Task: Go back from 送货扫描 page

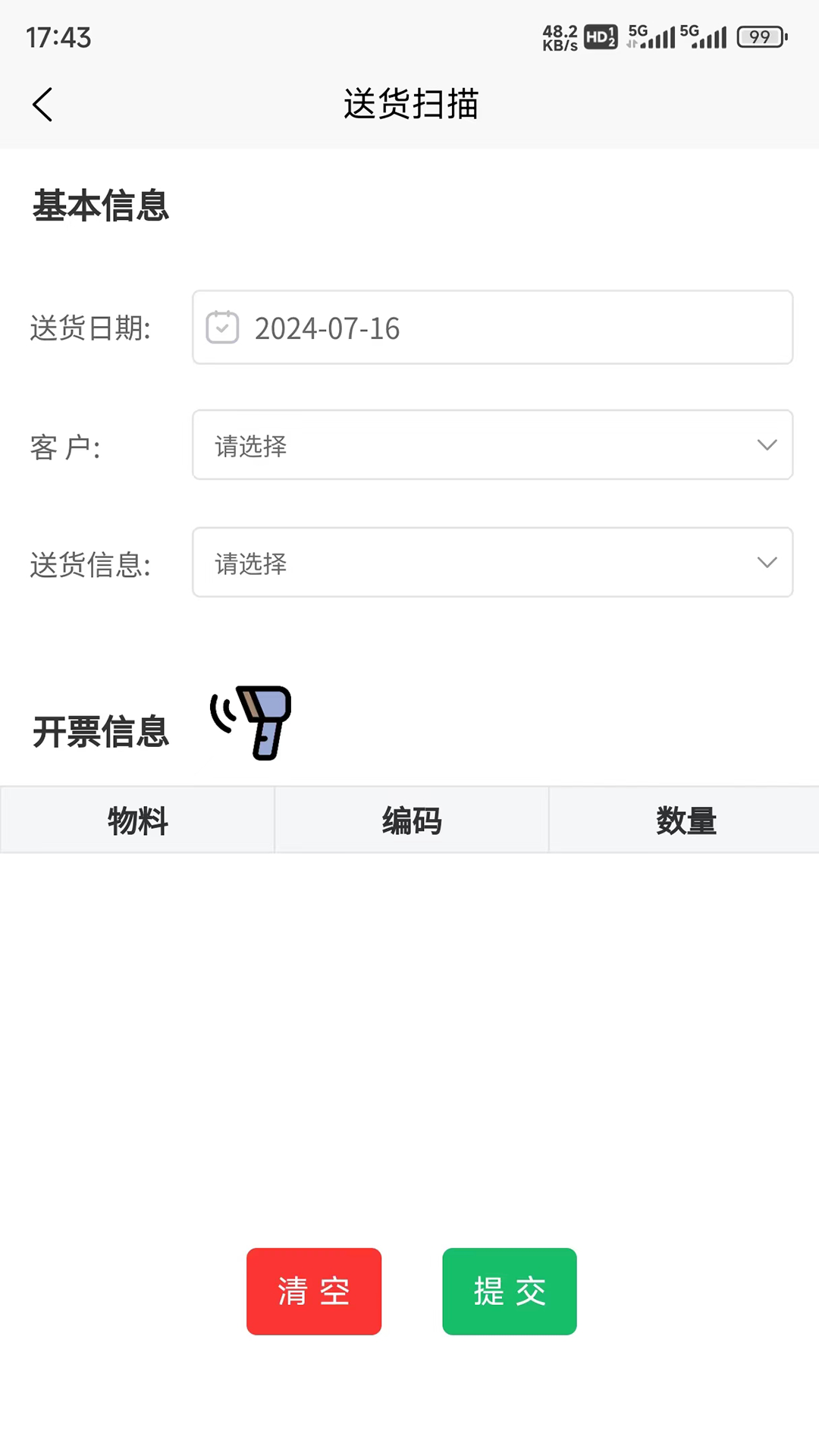Action: 42,105
